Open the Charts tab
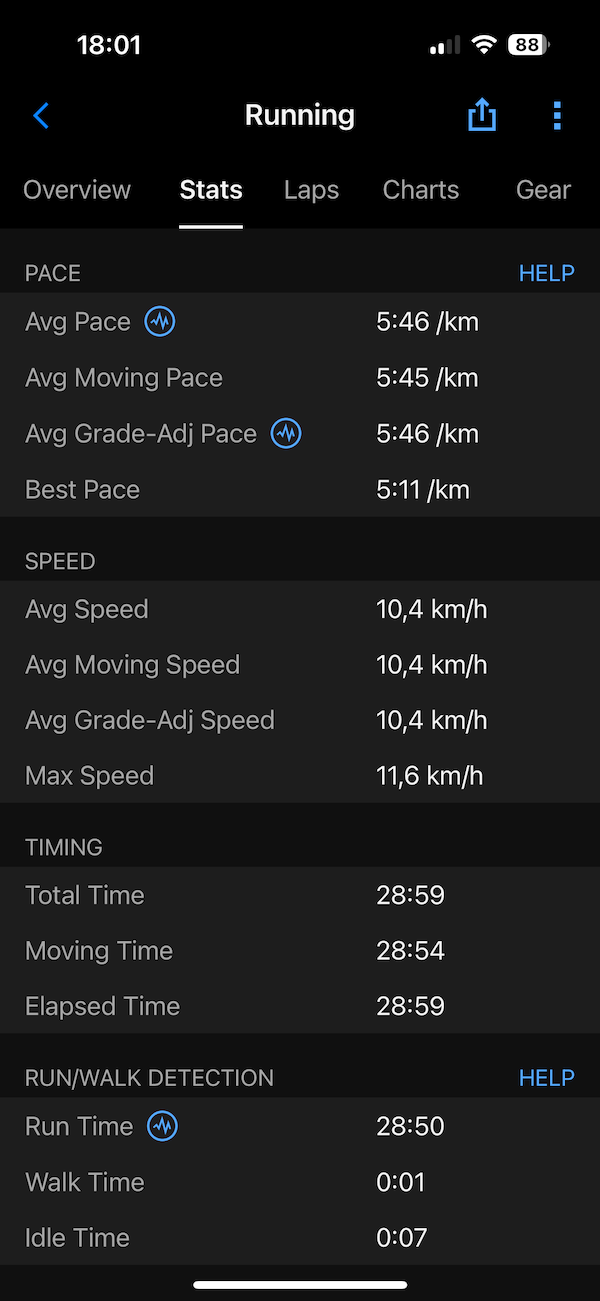Viewport: 600px width, 1301px height. 421,190
